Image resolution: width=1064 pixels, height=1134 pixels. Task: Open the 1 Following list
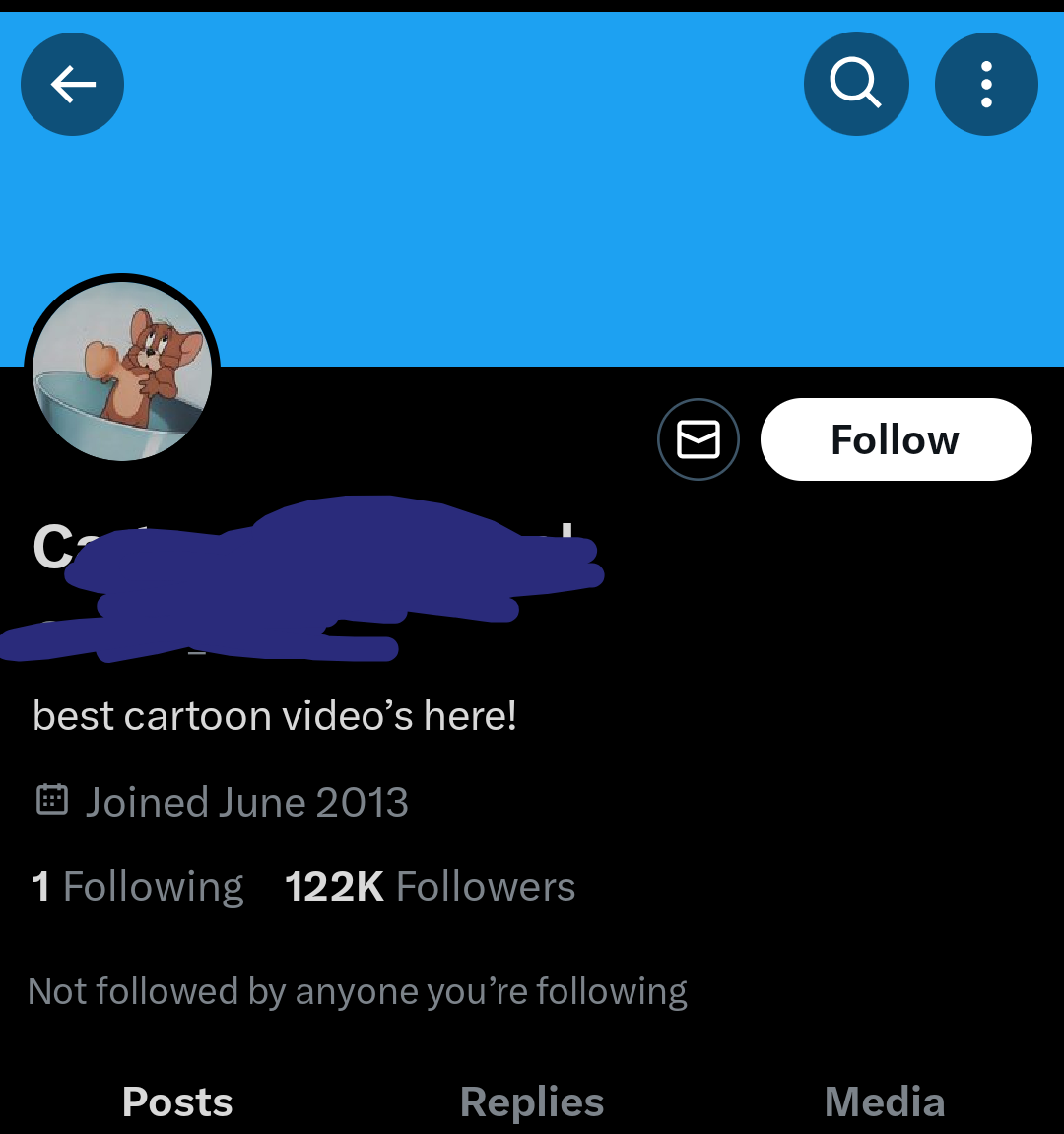[x=137, y=886]
